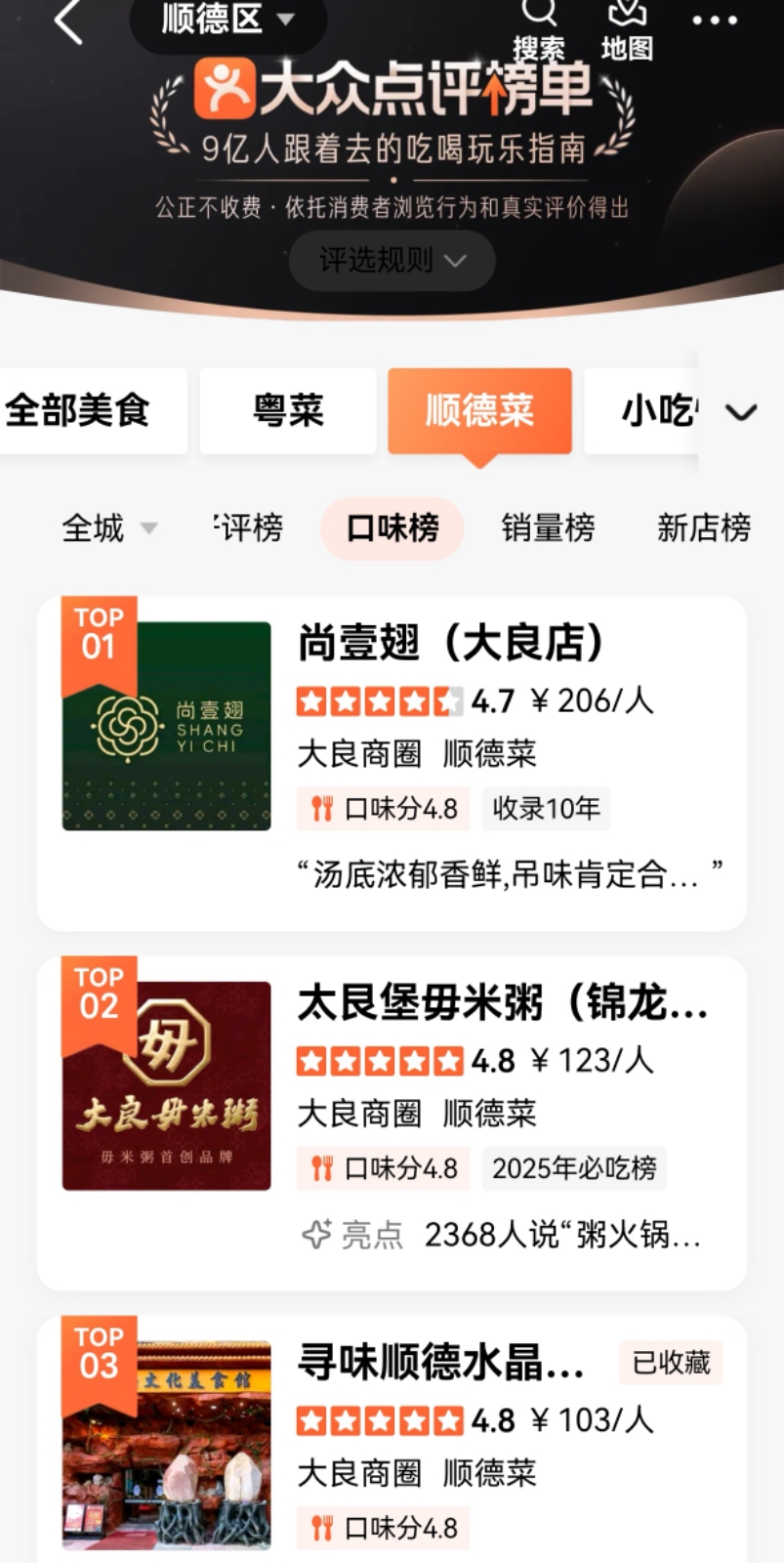Select the 粤菜 category tab
The image size is (784, 1563).
(288, 410)
